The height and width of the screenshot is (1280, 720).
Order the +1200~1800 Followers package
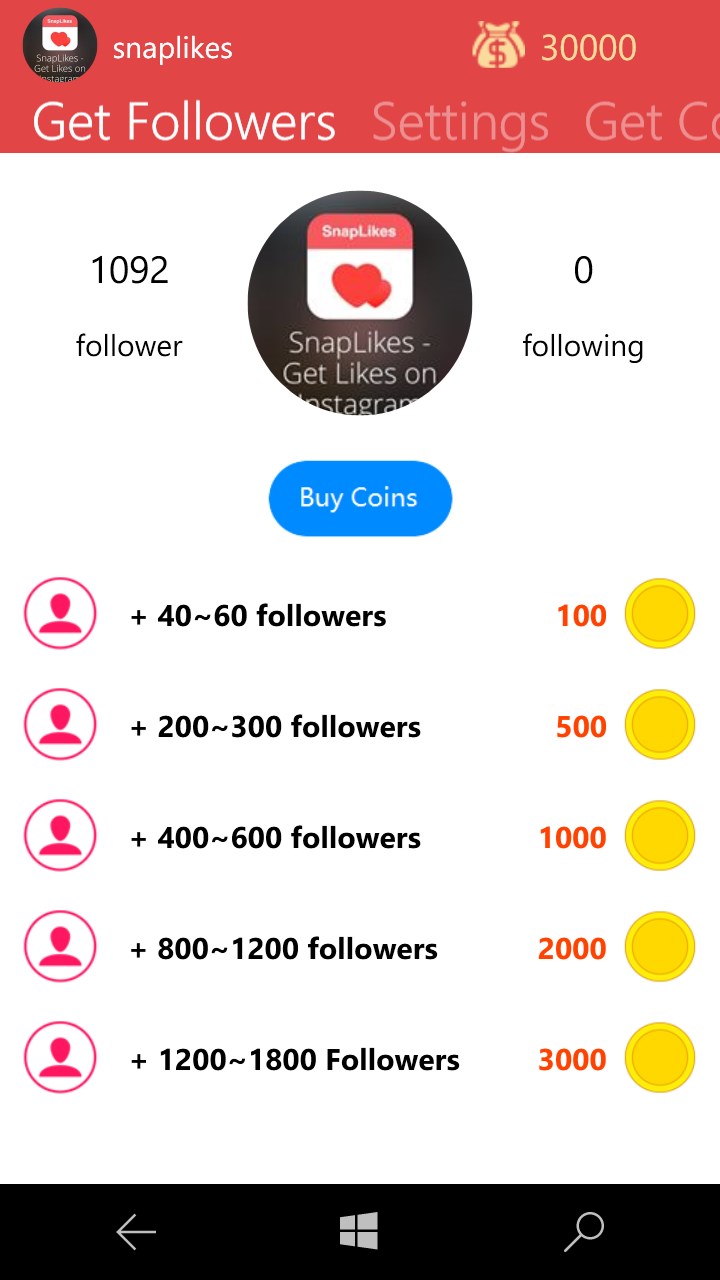359,1059
